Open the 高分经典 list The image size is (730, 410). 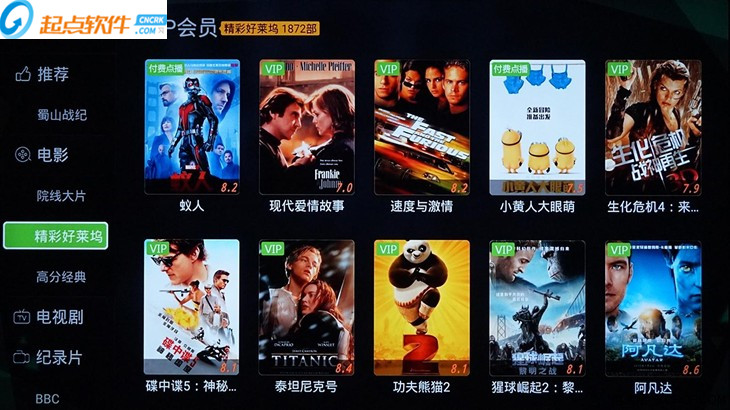pos(62,277)
